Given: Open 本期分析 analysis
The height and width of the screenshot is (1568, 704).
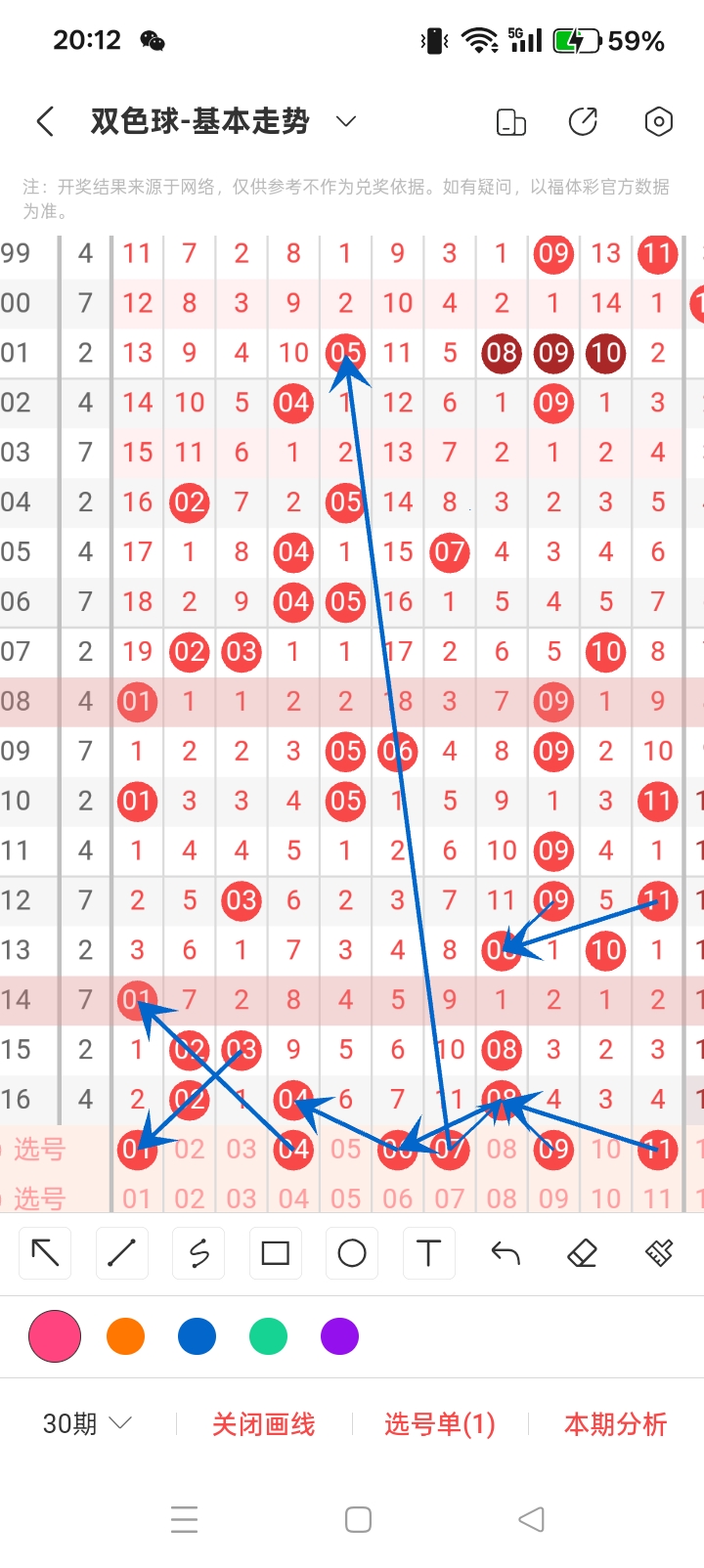Looking at the screenshot, I should (x=615, y=1424).
